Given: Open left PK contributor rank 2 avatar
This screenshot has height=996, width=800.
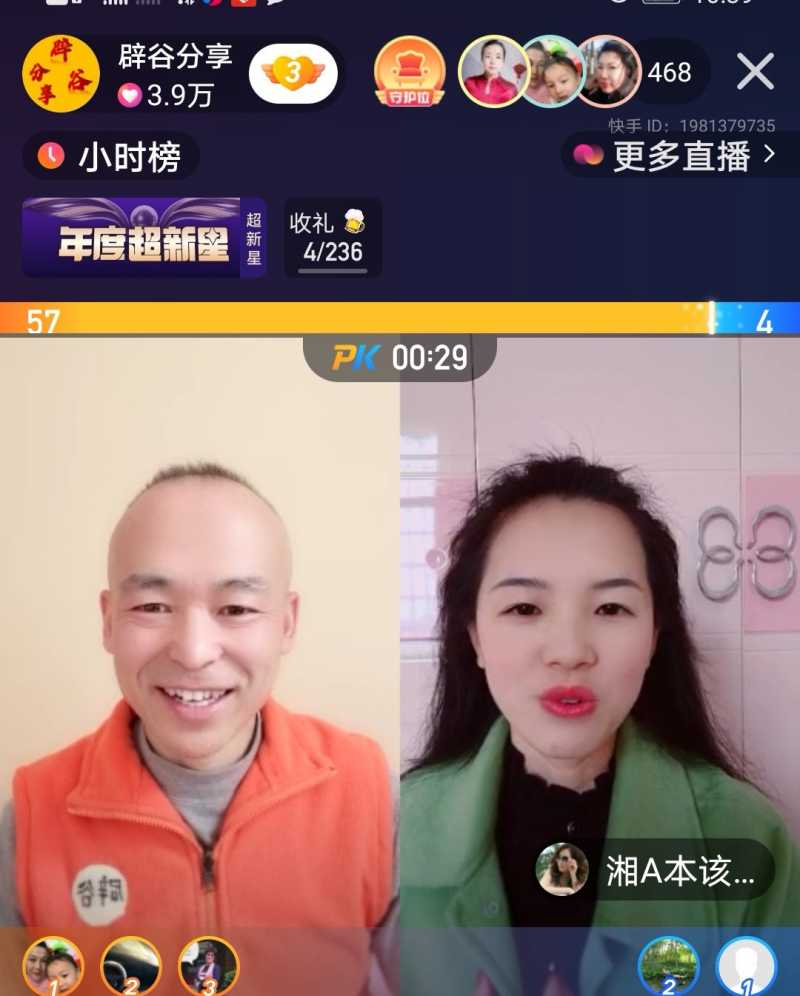Looking at the screenshot, I should tap(131, 966).
